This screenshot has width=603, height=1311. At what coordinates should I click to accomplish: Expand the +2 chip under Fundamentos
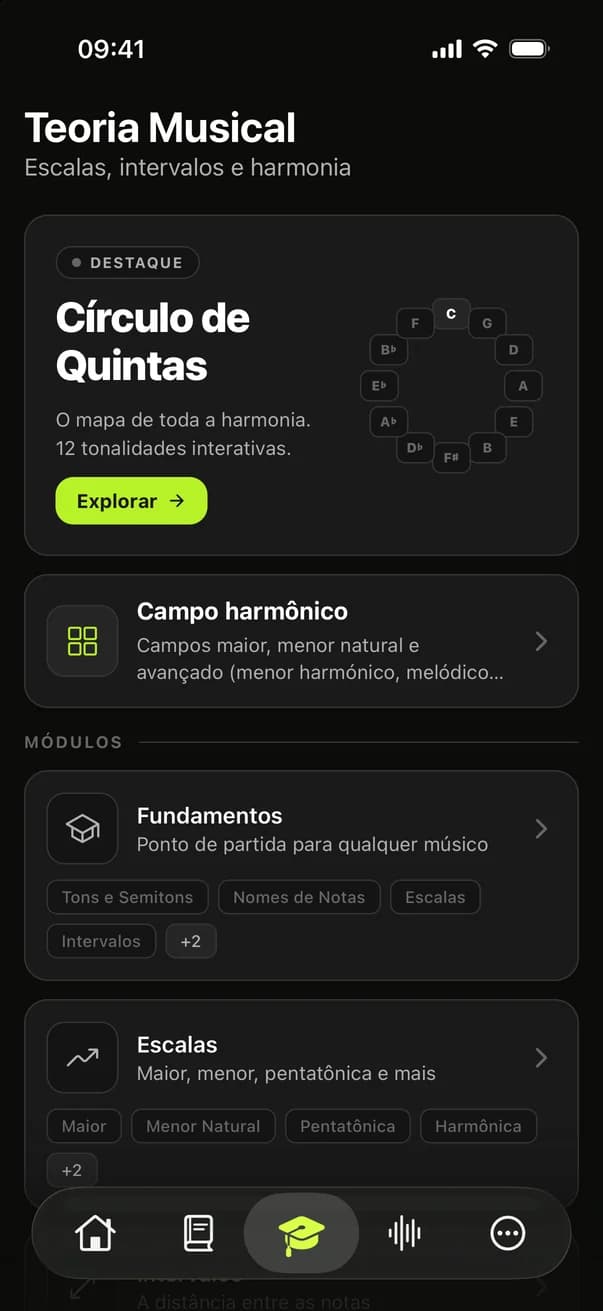pos(191,941)
